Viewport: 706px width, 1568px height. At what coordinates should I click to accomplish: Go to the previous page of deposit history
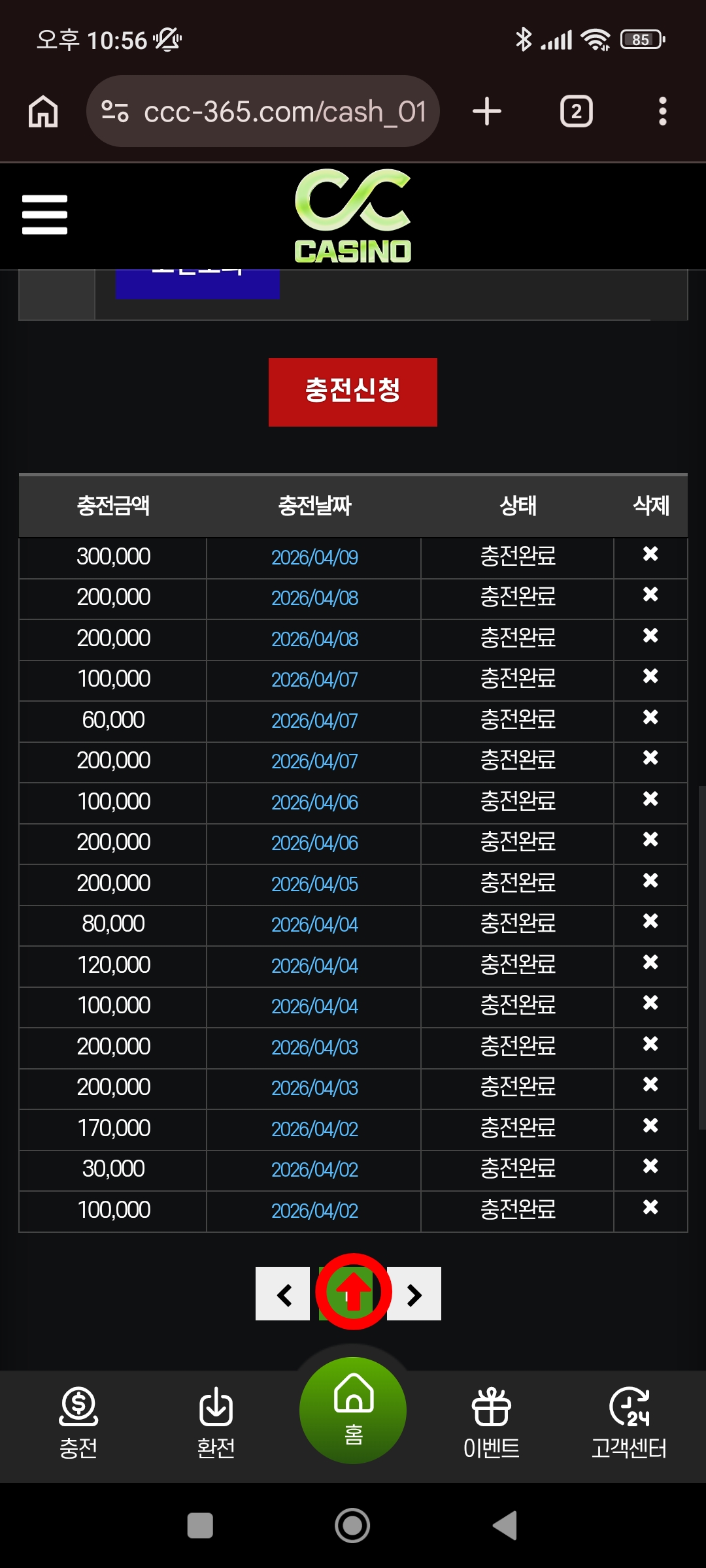283,1294
